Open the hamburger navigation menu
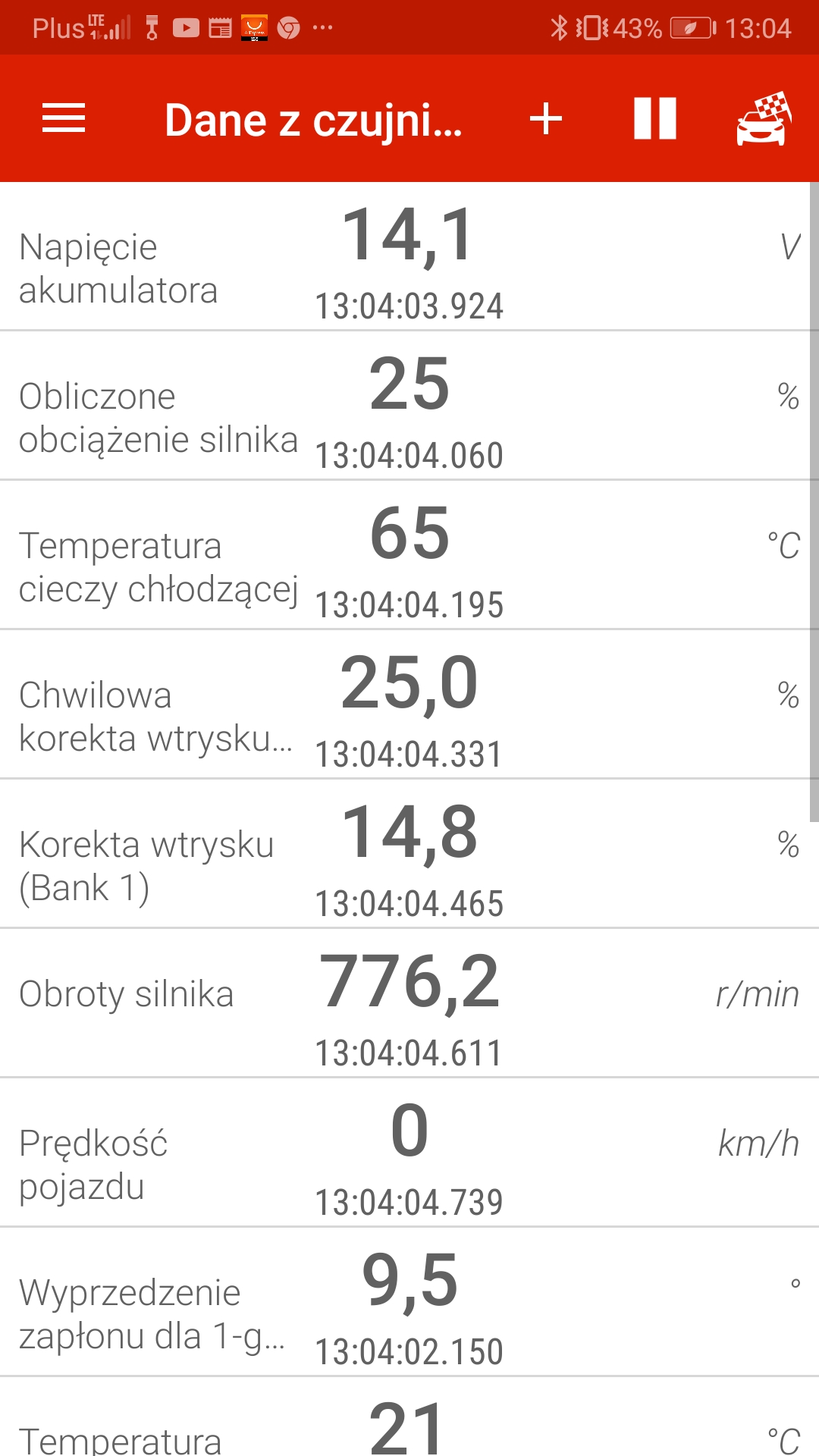The width and height of the screenshot is (819, 1456). tap(64, 119)
